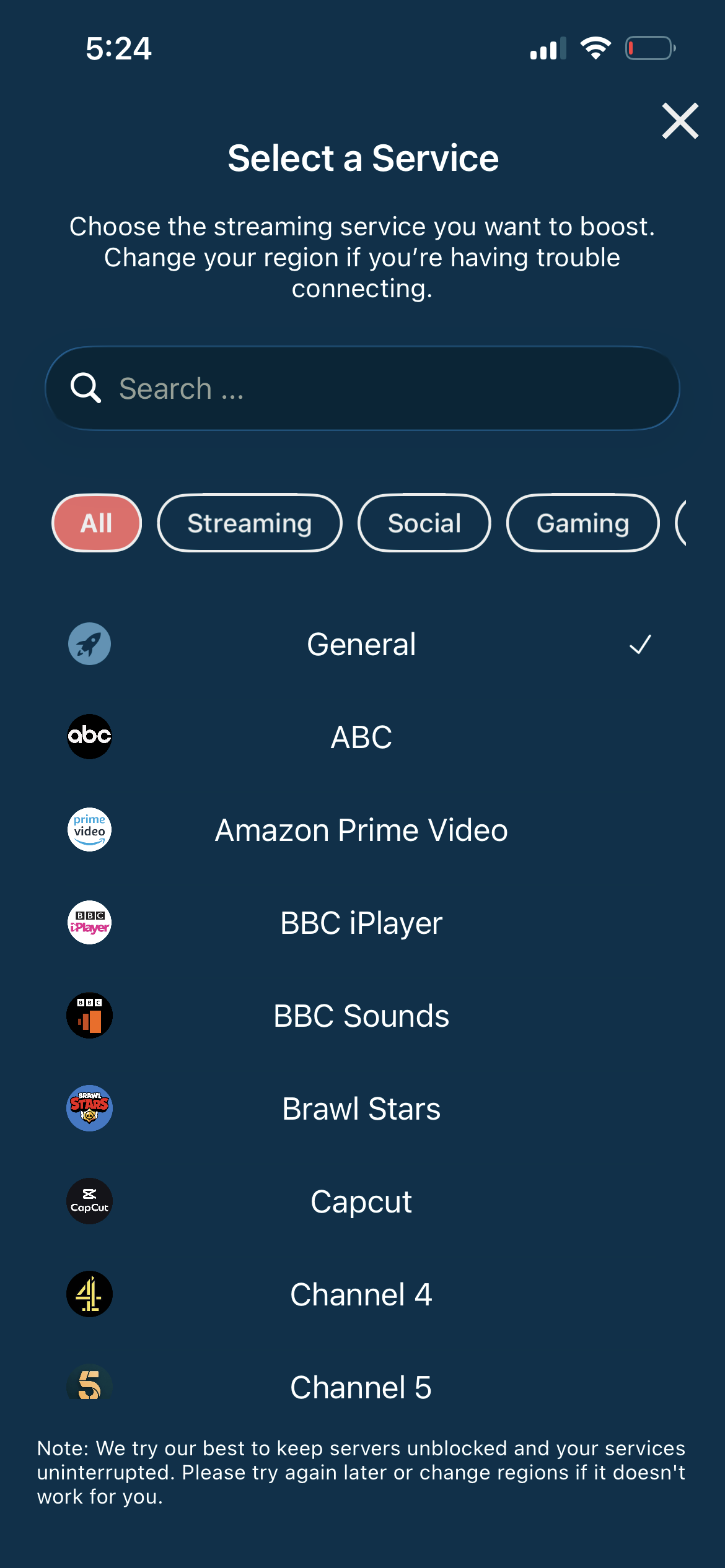Expand the partially visible filter on the right

coord(700,523)
